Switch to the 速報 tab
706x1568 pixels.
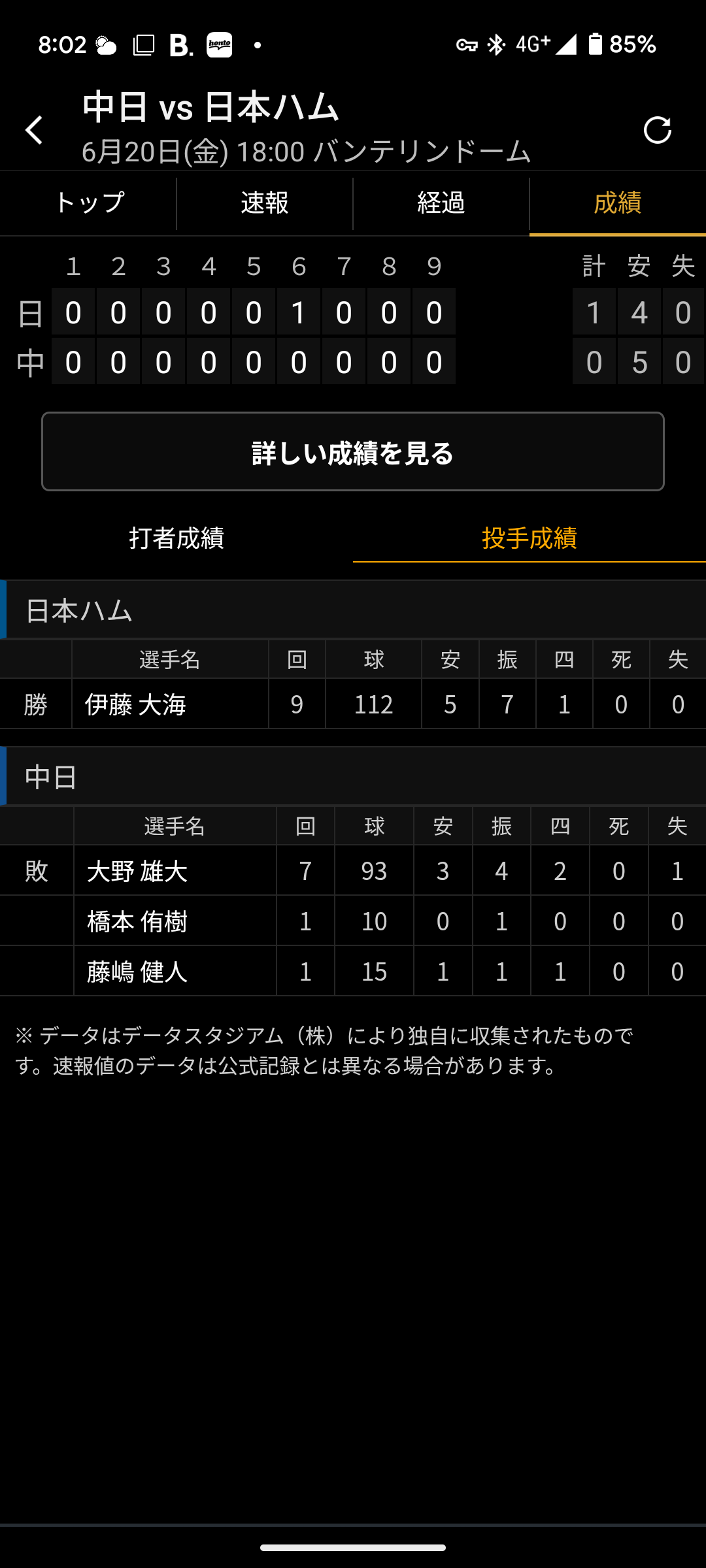coord(265,203)
